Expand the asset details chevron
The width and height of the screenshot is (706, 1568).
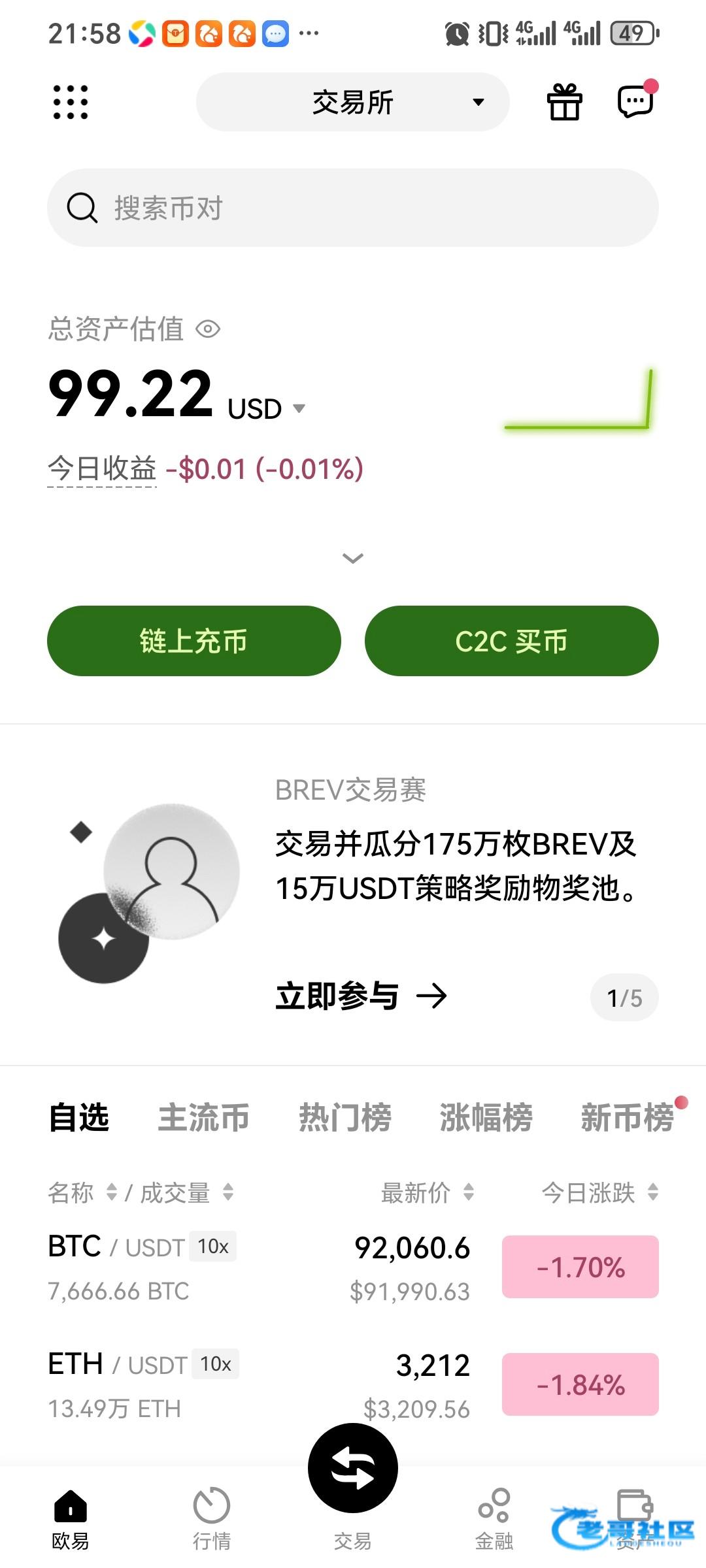tap(353, 558)
